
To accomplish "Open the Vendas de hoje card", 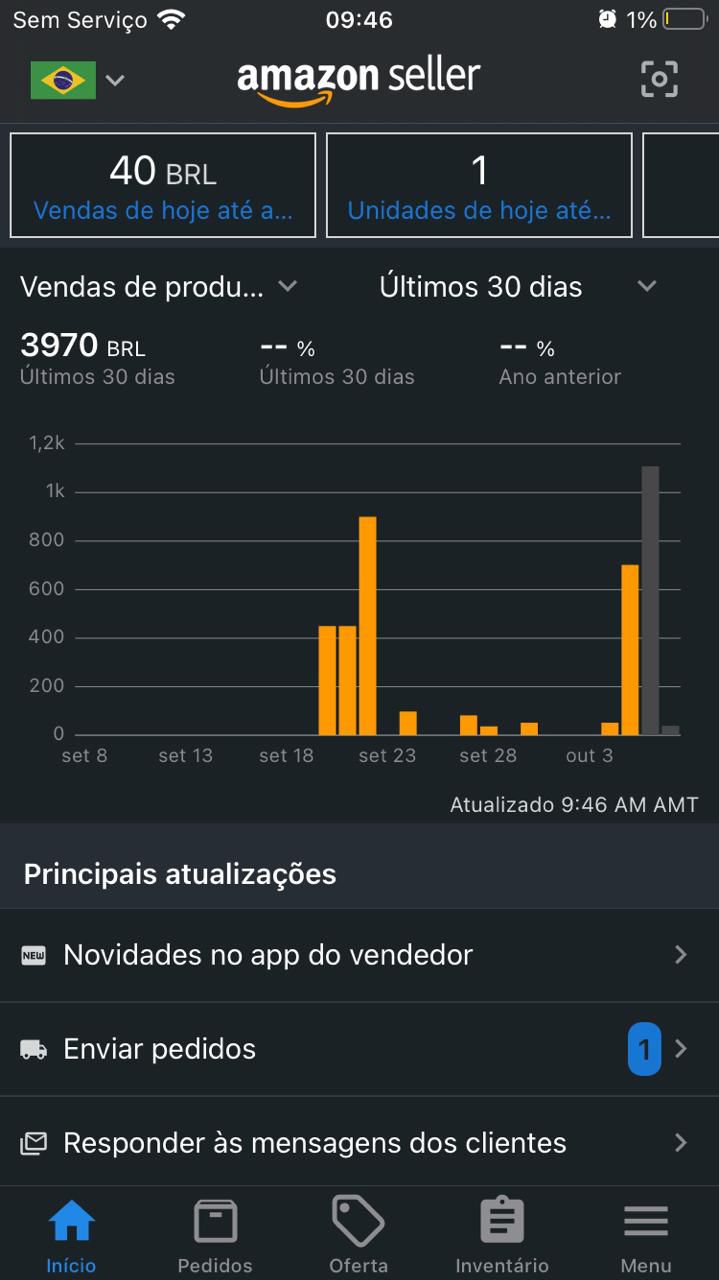I will pyautogui.click(x=163, y=186).
